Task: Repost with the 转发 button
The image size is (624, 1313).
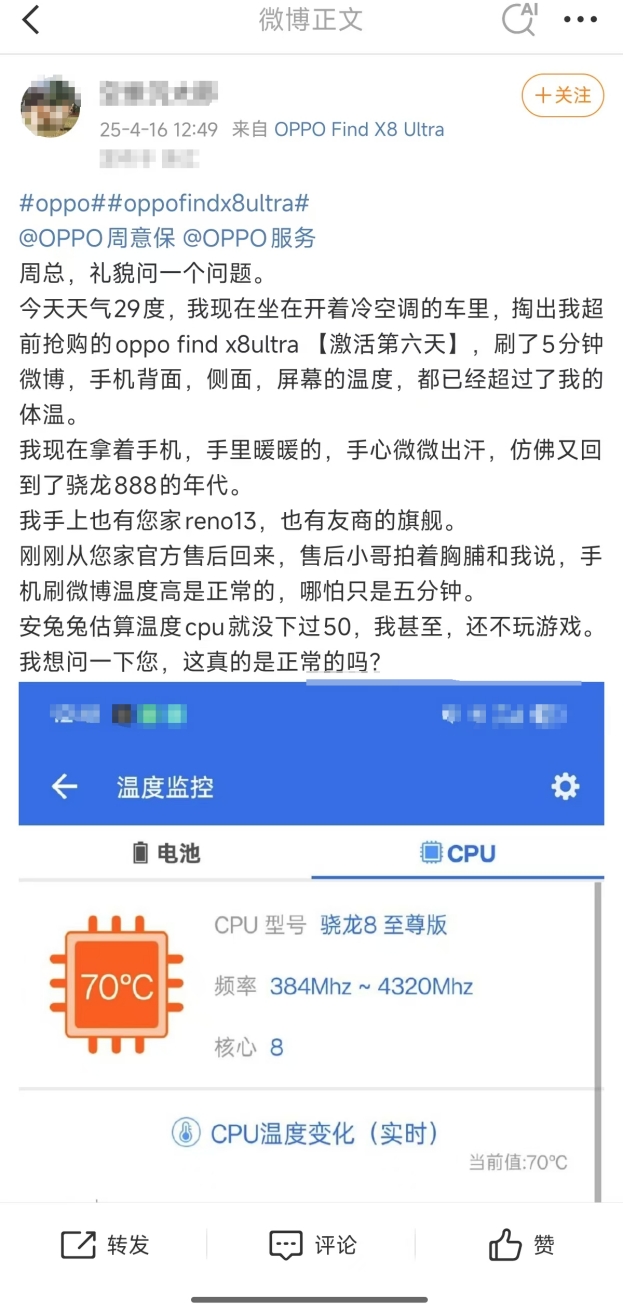Action: coord(105,1245)
